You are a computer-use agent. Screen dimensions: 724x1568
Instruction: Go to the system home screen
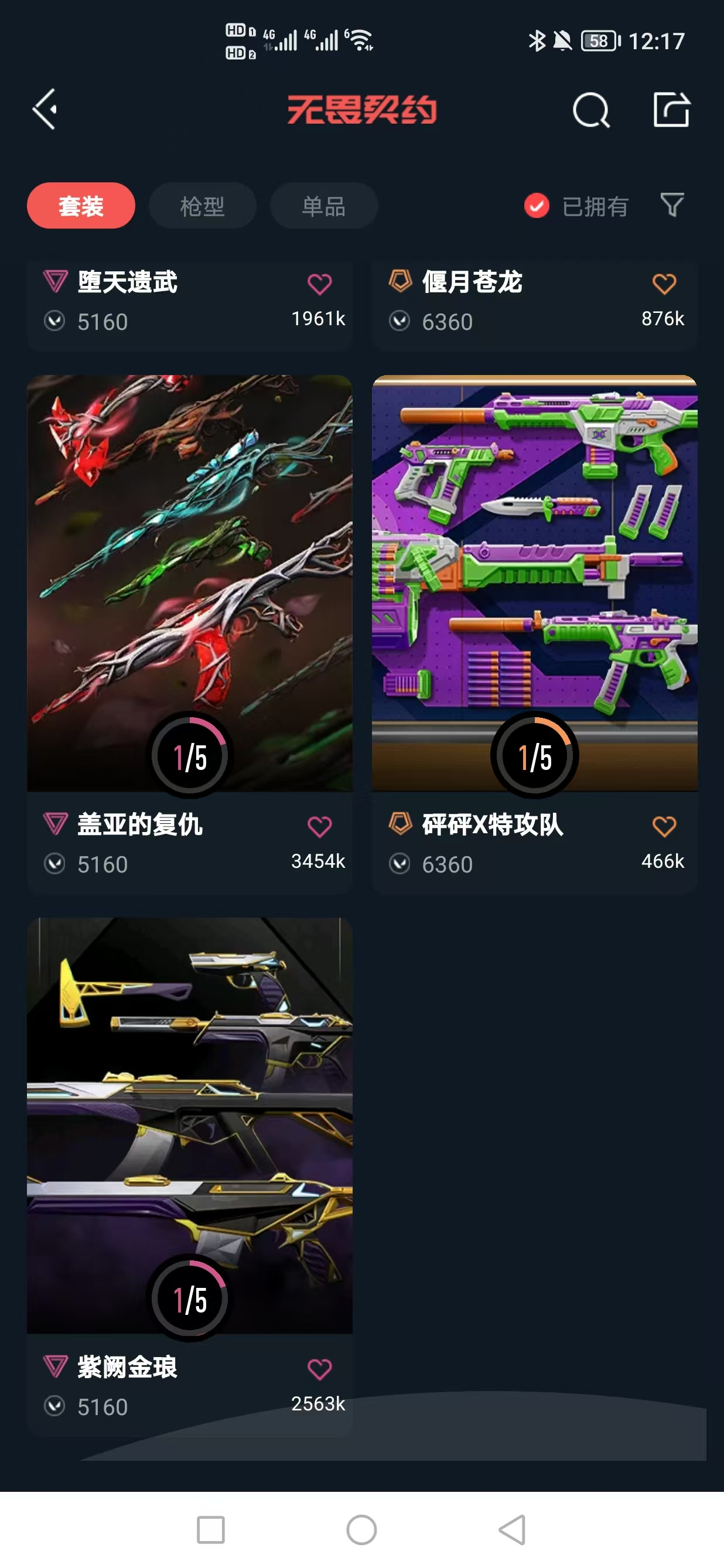point(361,1530)
